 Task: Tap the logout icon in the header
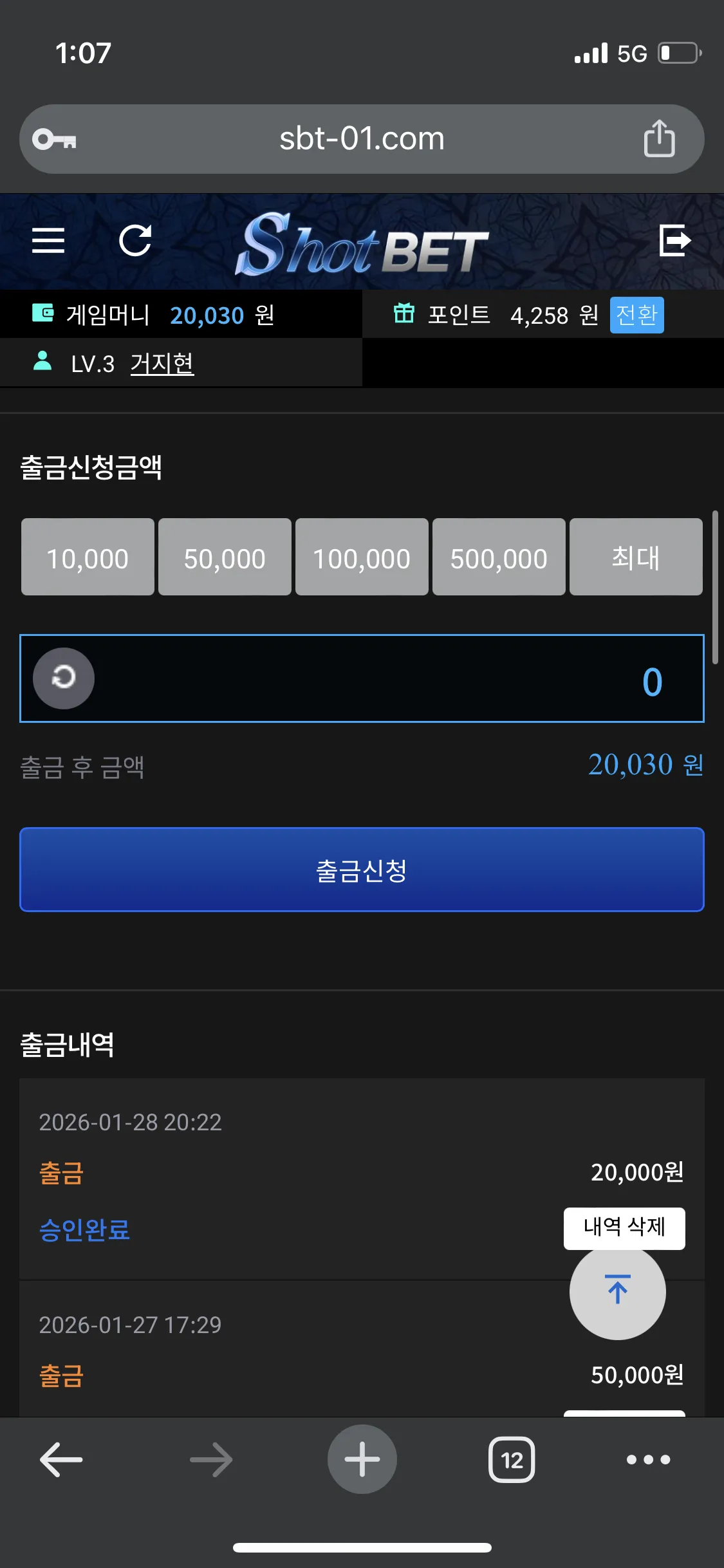(x=675, y=241)
